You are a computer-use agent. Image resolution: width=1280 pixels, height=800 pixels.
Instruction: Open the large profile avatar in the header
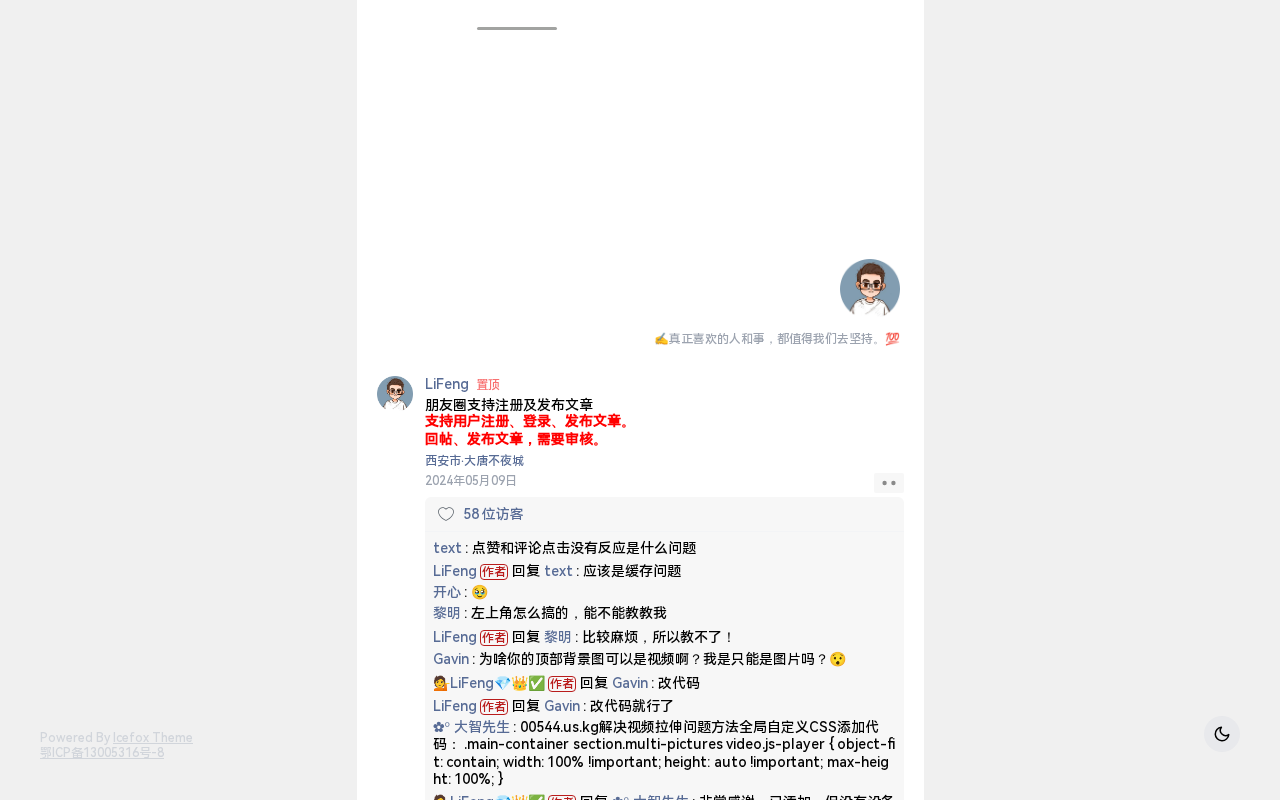point(870,289)
